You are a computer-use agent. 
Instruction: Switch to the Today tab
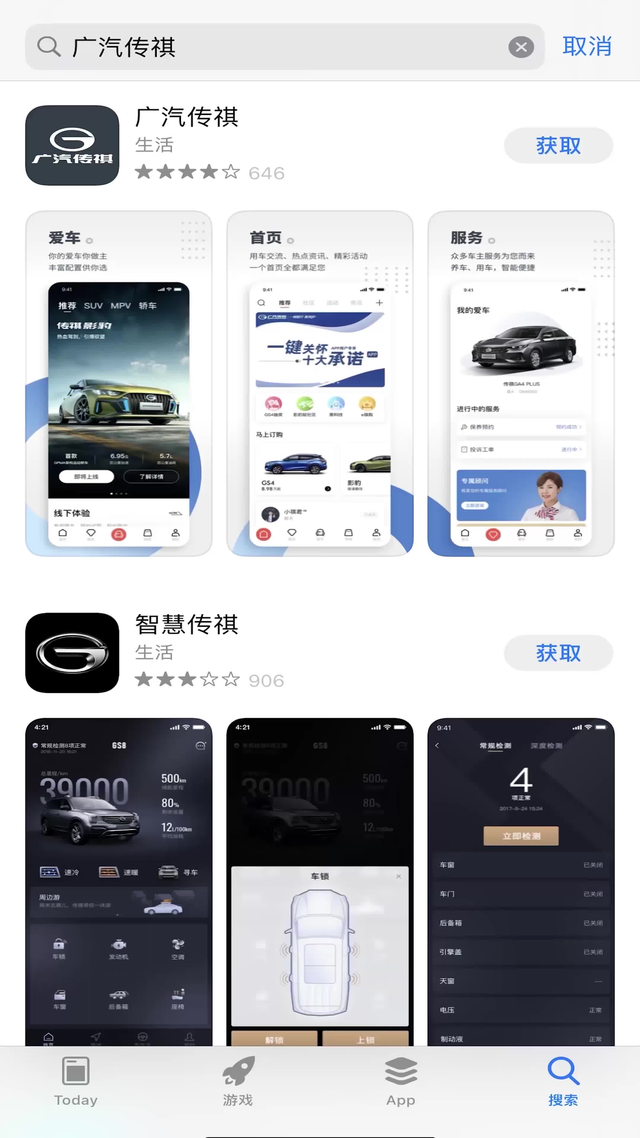[76, 1082]
